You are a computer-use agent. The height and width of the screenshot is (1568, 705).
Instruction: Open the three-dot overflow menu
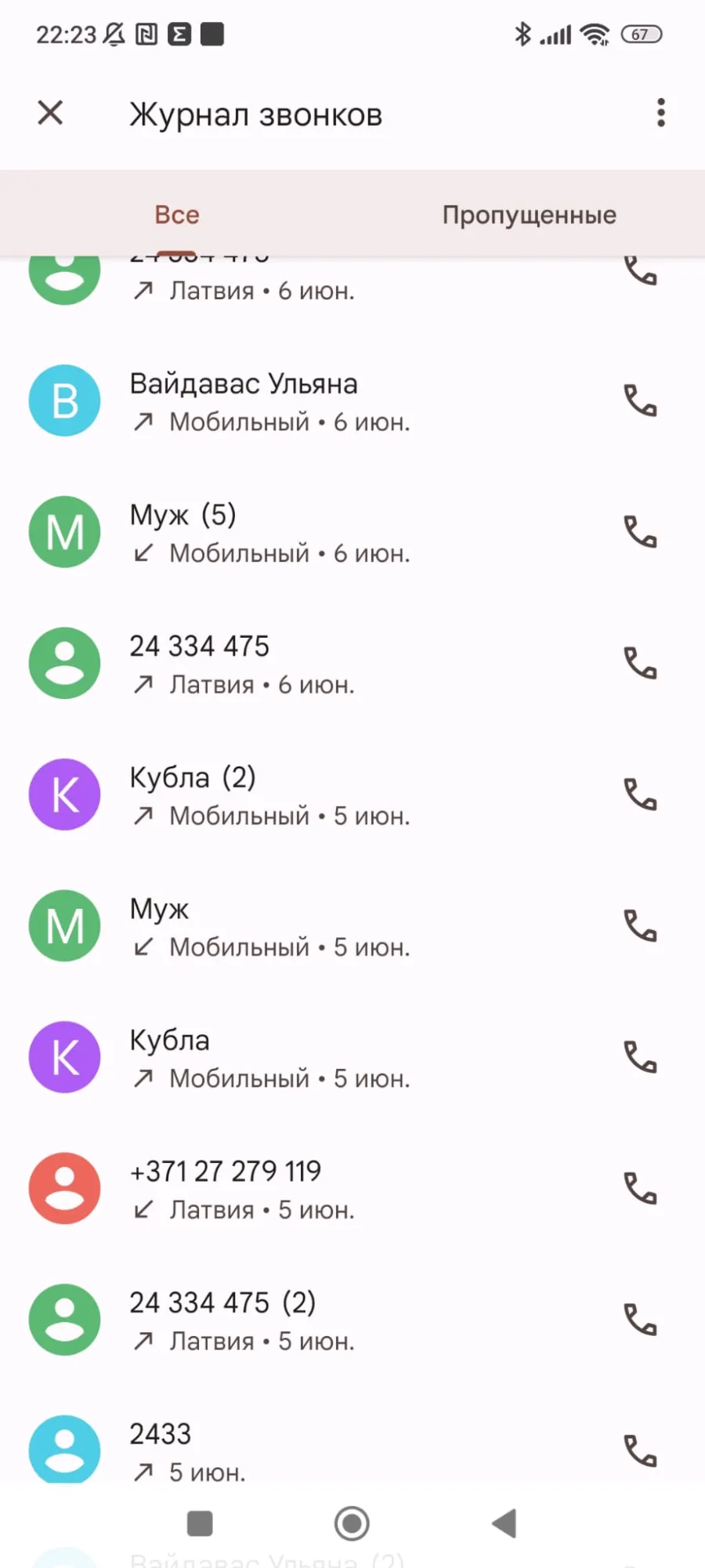(661, 113)
